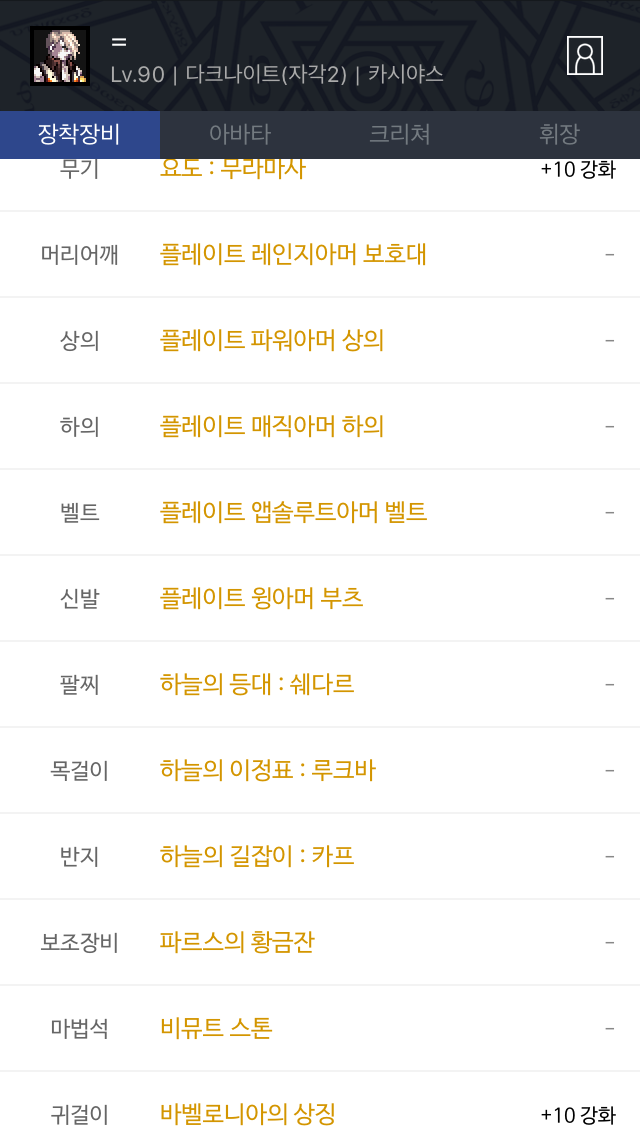The image size is (640, 1136).
Task: View 플레이트 윙아머 부츠 details
Action: click(261, 598)
